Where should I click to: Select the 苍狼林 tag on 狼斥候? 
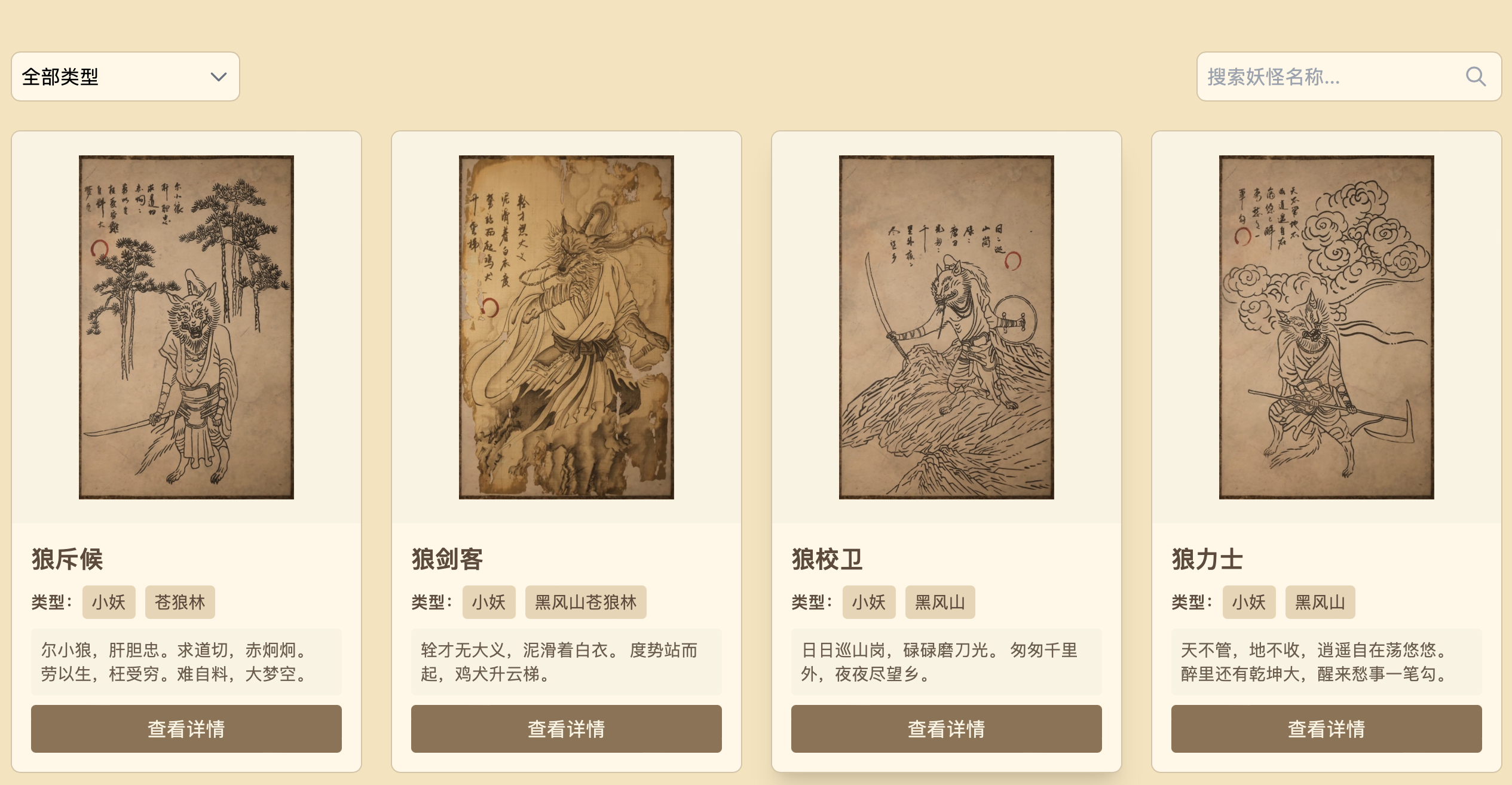180,602
